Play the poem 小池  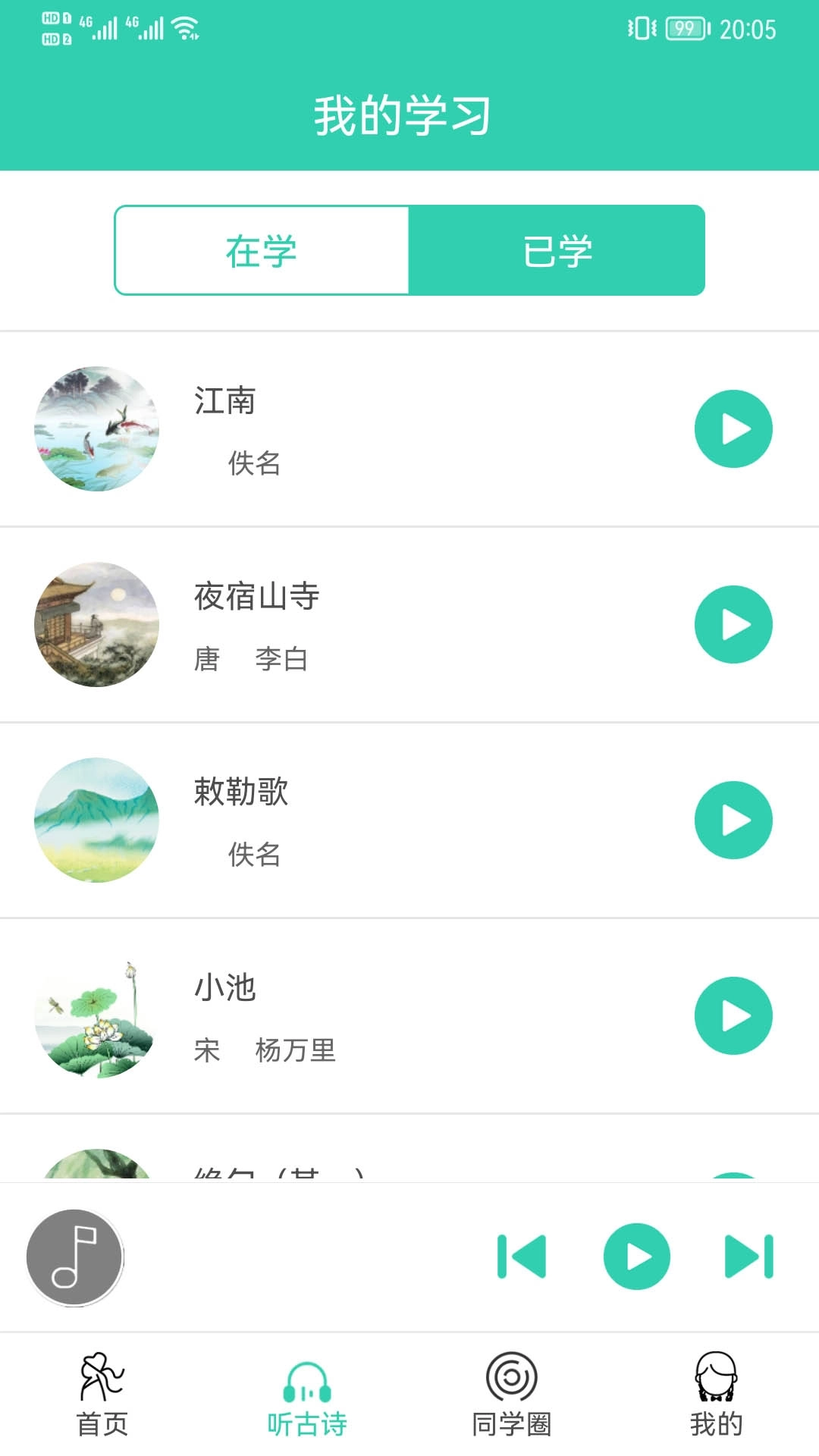pos(733,1015)
